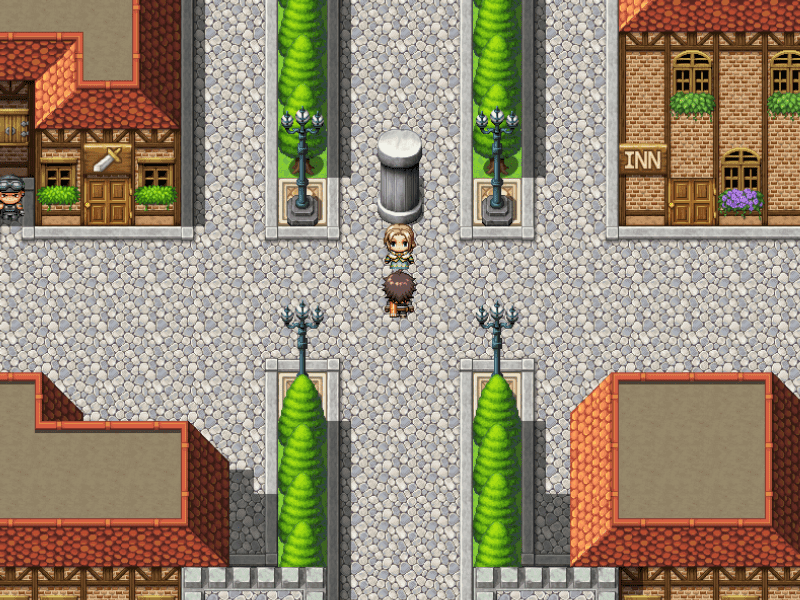Open the weapon shop door under the sword sign
800x600 pixels.
point(107,201)
